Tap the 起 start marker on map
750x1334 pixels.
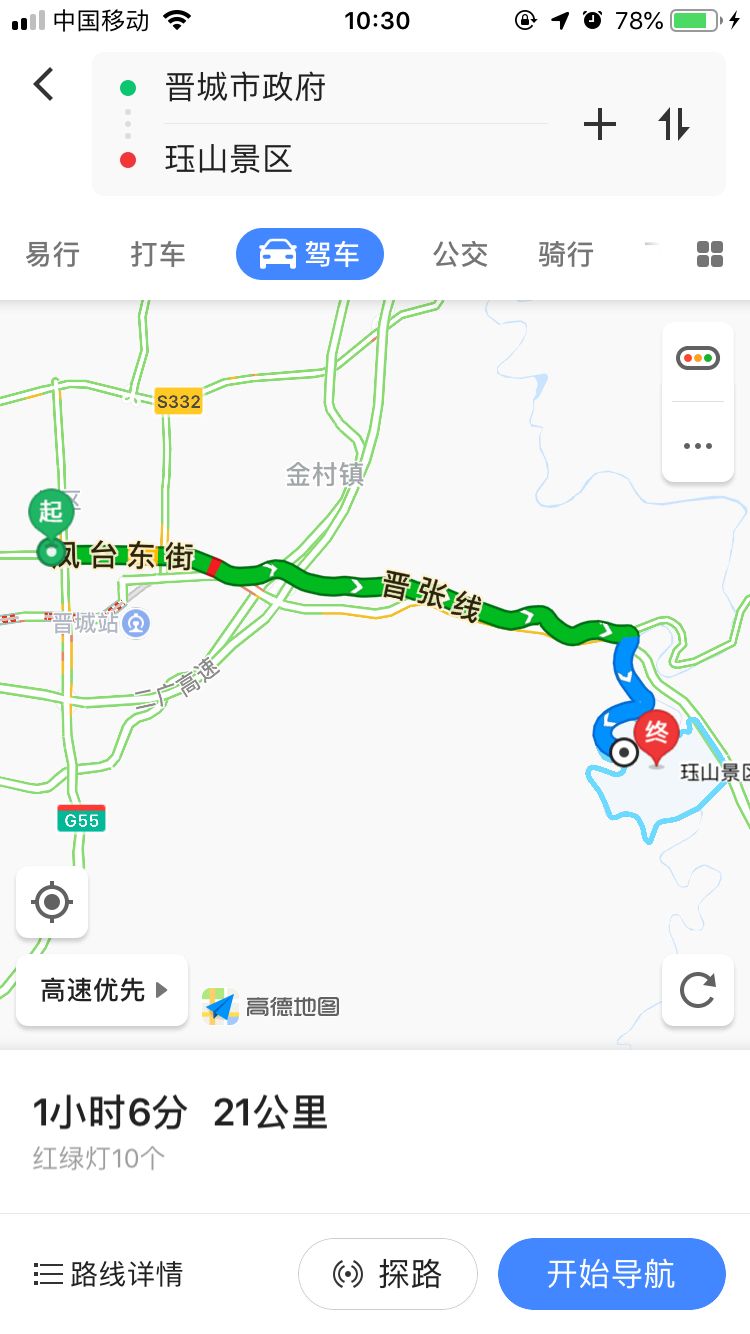[51, 512]
